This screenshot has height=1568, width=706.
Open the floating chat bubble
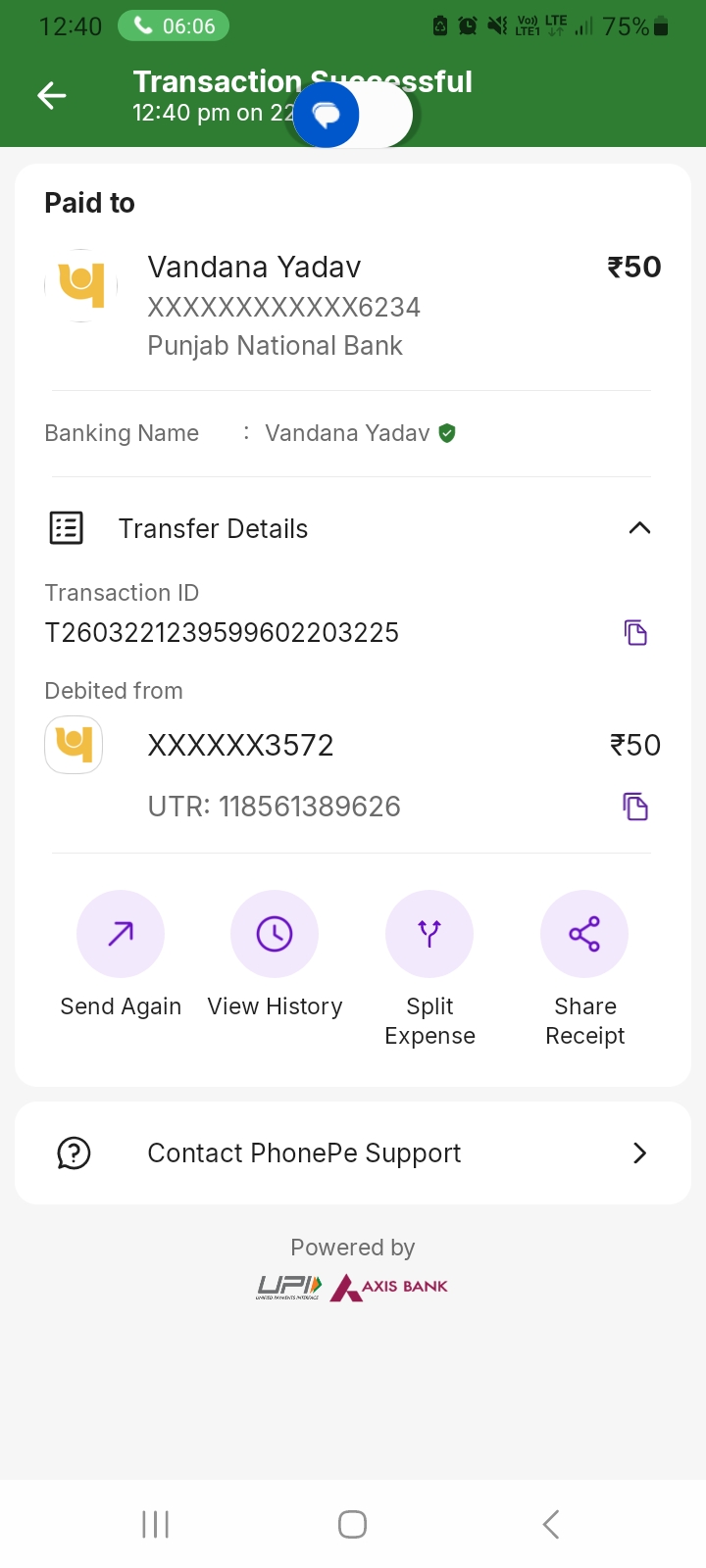point(327,116)
